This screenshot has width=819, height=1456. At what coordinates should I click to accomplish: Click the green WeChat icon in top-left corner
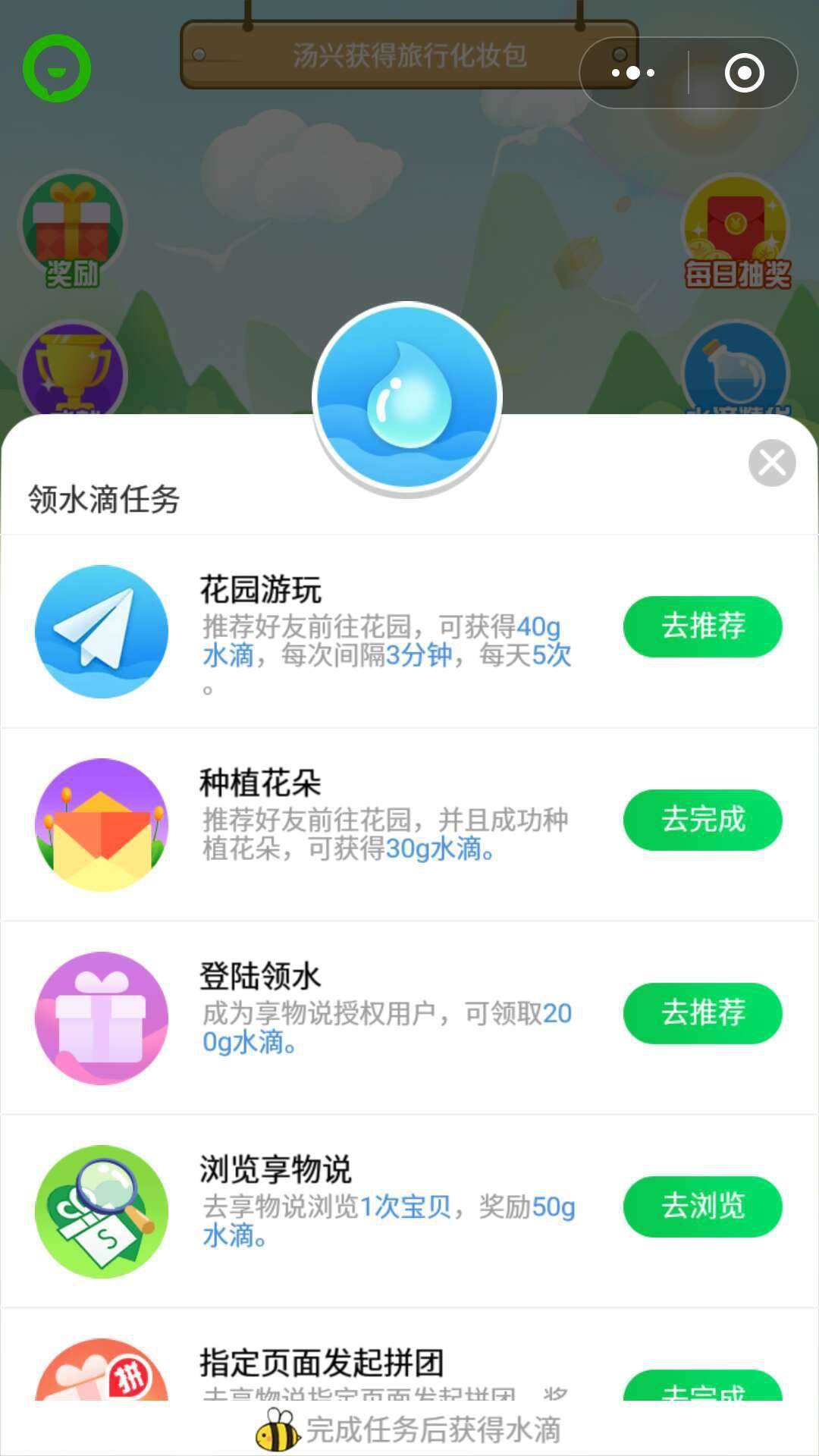[x=57, y=68]
